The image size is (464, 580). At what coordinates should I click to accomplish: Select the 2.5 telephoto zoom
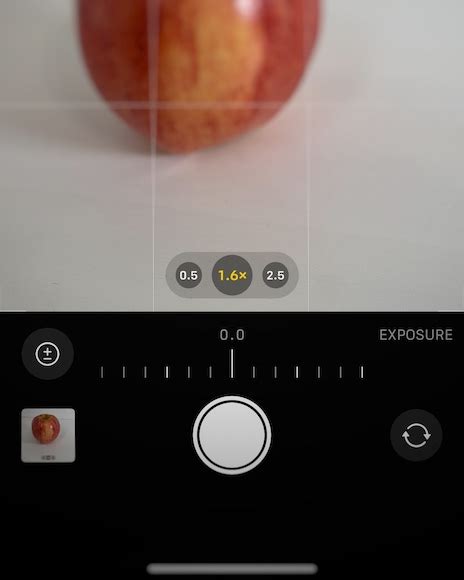275,275
